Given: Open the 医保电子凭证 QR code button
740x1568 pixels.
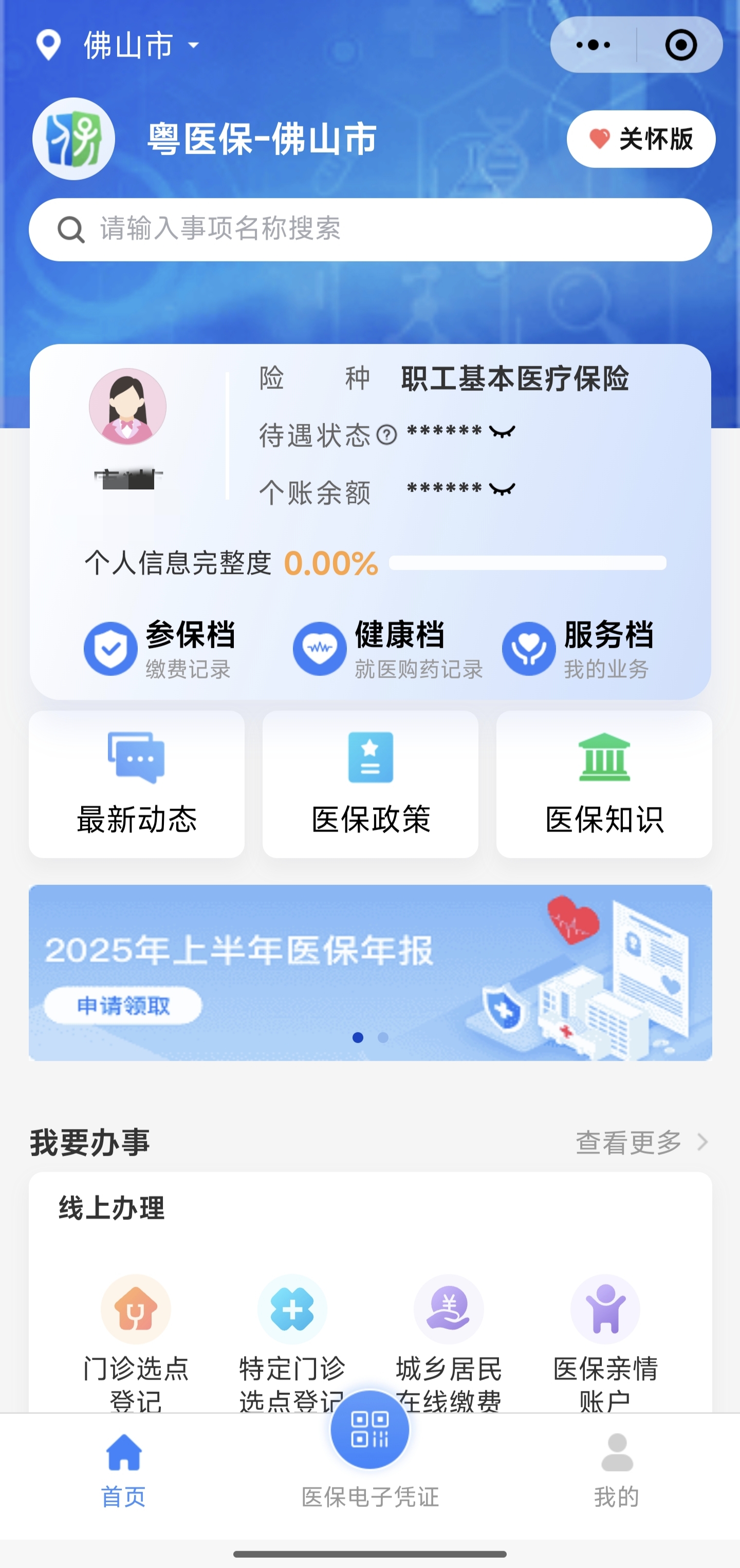Looking at the screenshot, I should point(369,1429).
